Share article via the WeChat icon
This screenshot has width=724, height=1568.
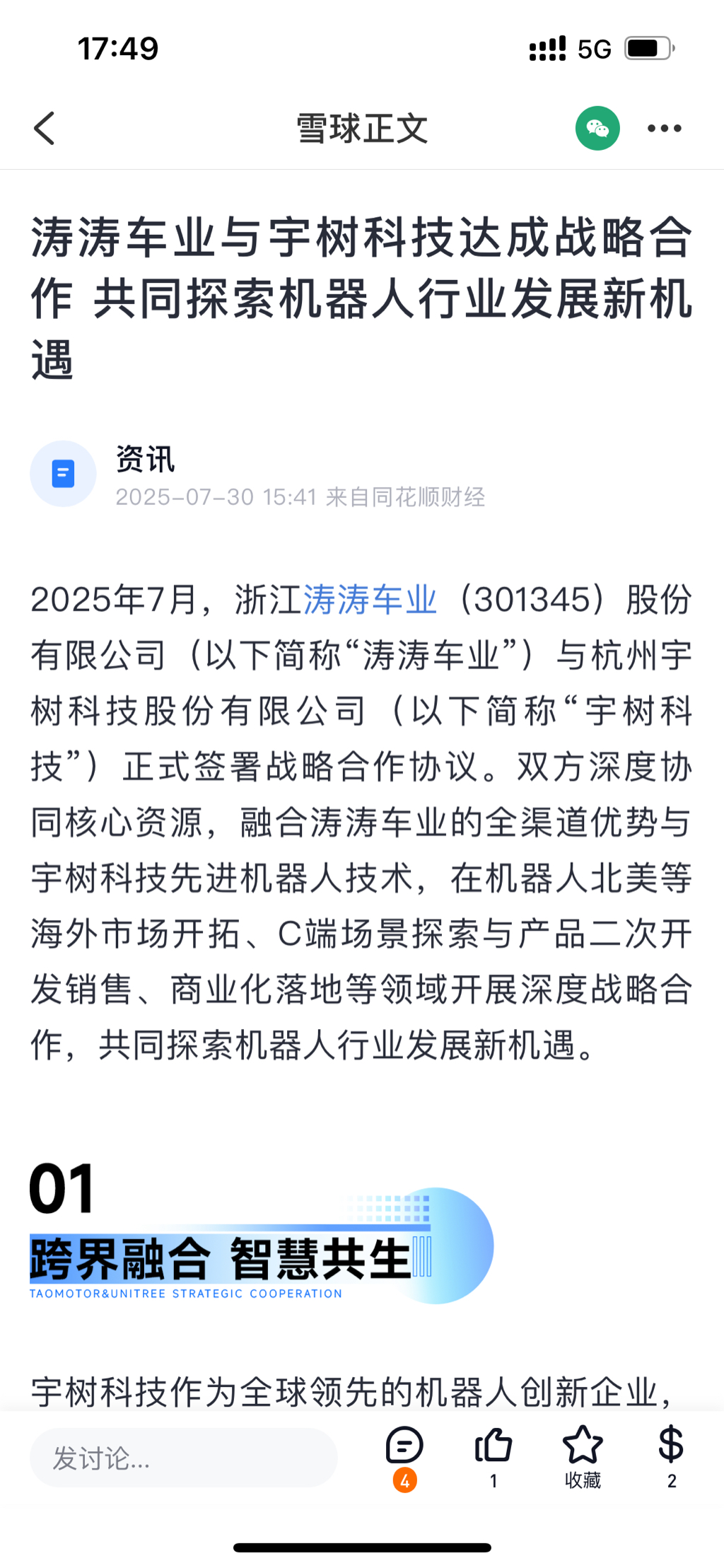pos(597,129)
